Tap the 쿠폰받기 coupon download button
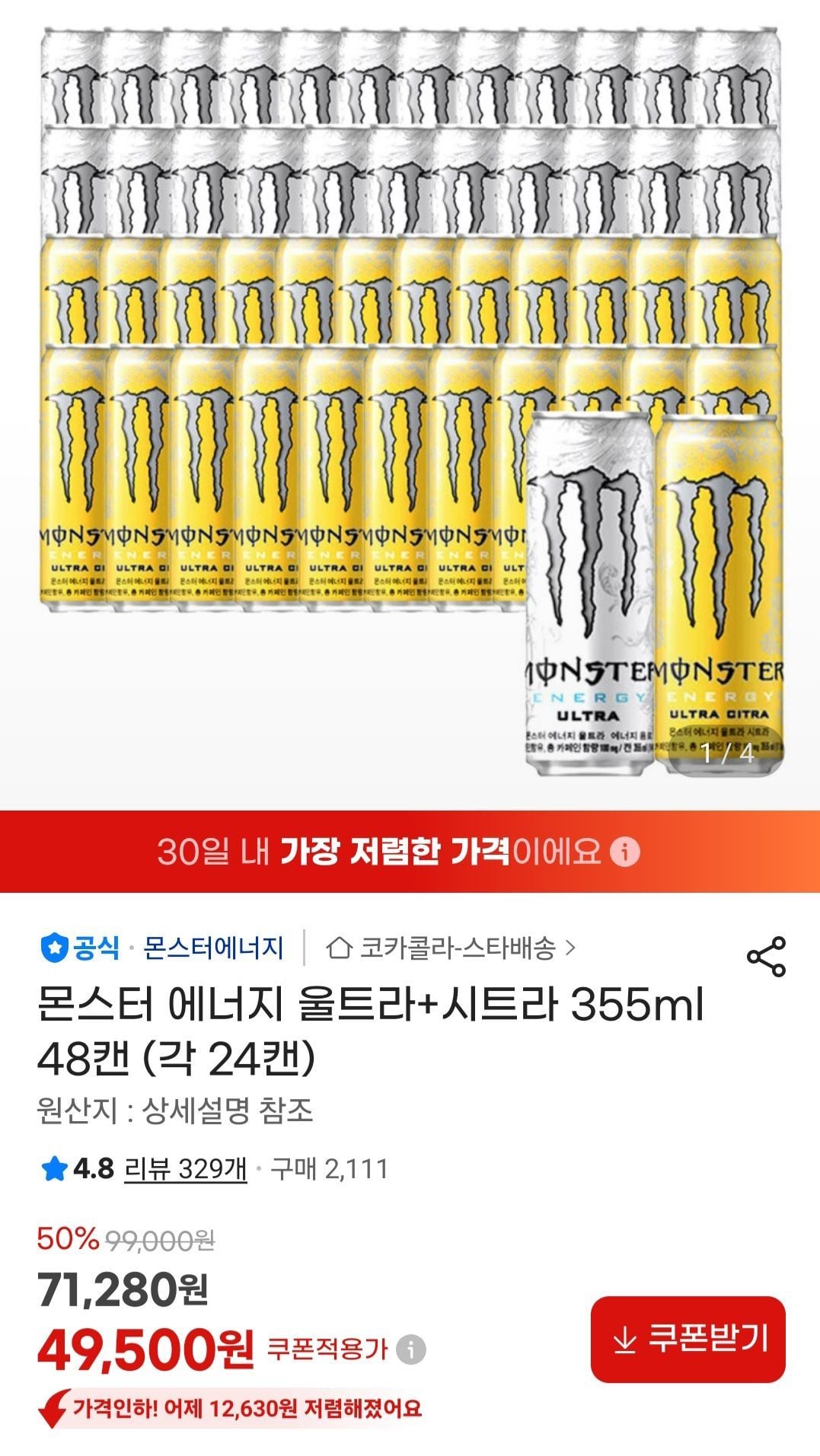Viewport: 820px width, 1456px height. [x=688, y=1339]
